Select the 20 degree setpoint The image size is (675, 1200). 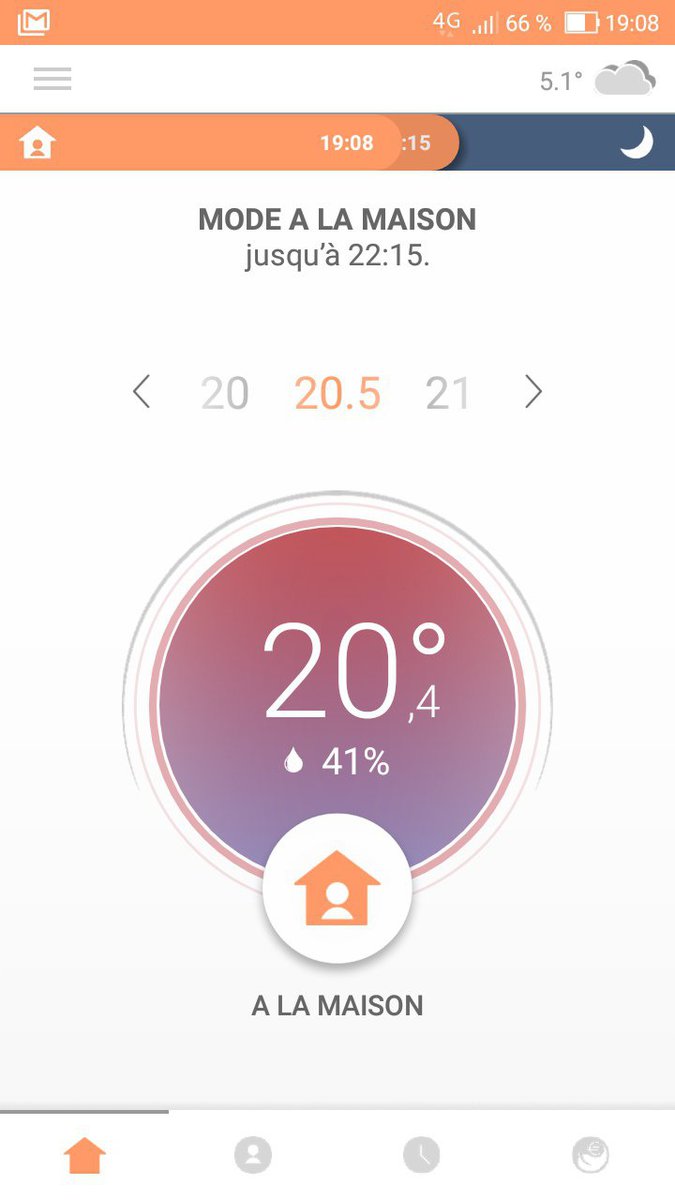pyautogui.click(x=225, y=394)
